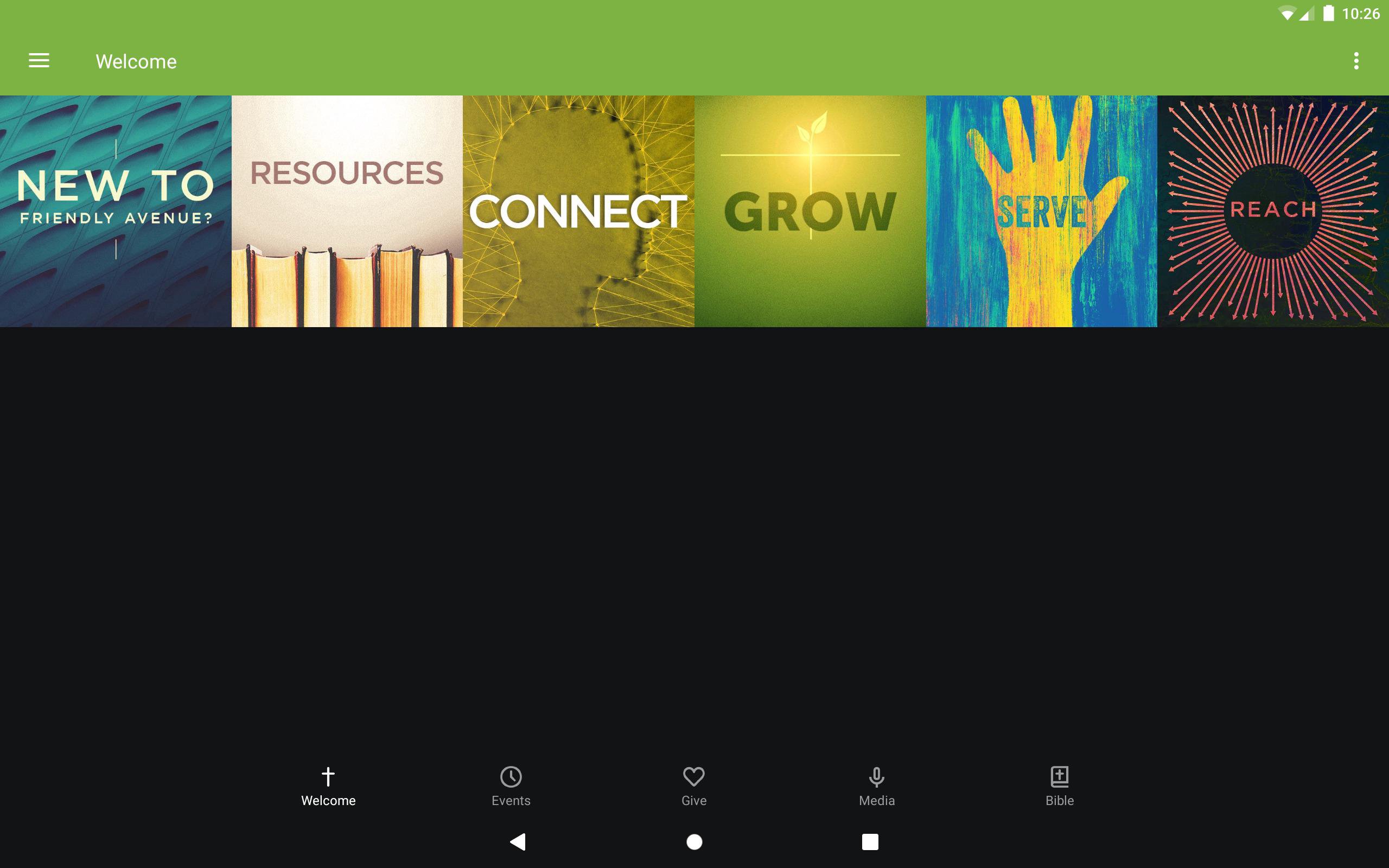Image resolution: width=1389 pixels, height=868 pixels.
Task: Switch to the Events tab
Action: coord(511,786)
